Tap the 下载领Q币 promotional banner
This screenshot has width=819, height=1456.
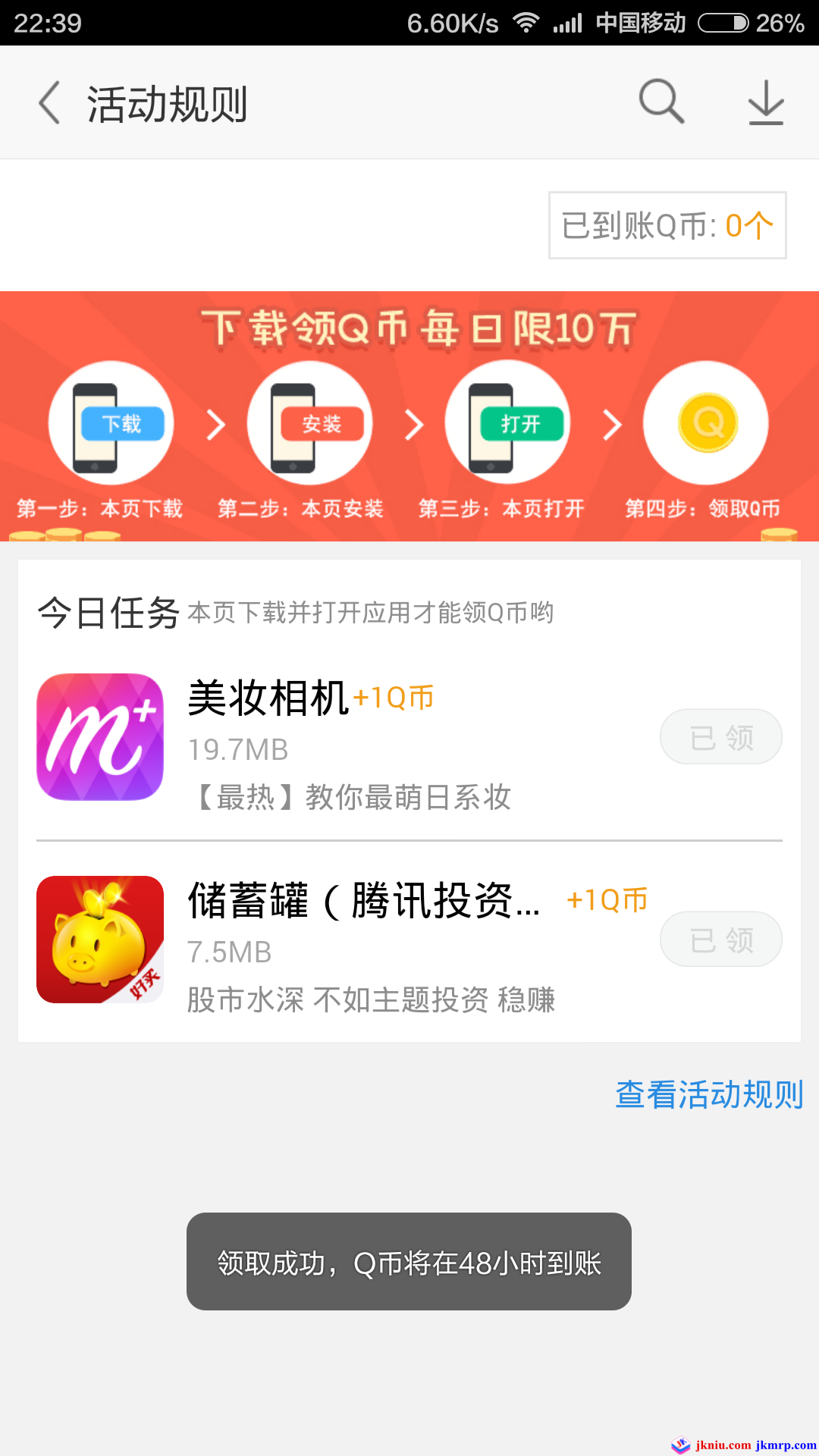[409, 416]
